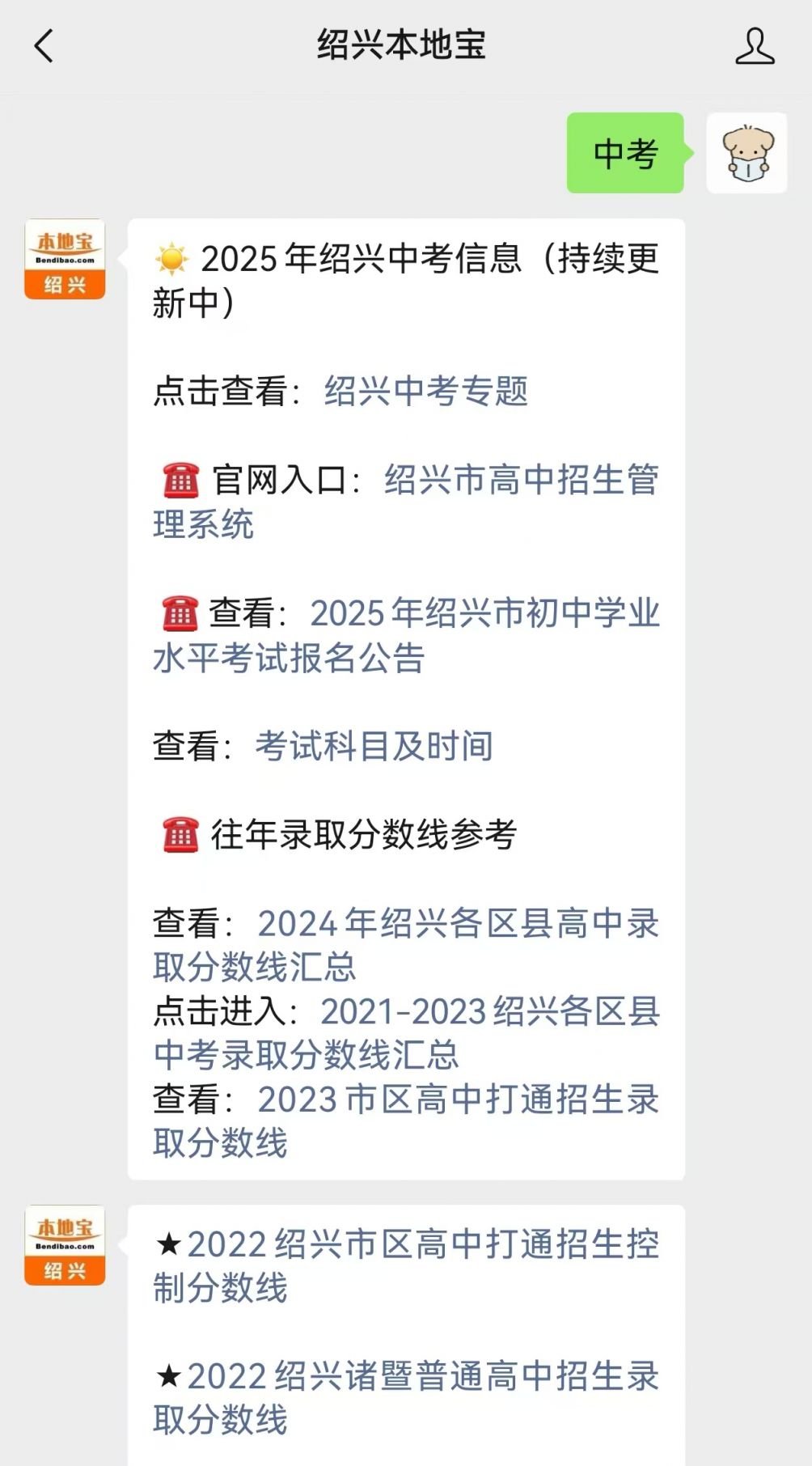
Task: Go back from the 绍兴本地宝 chat
Action: pos(44,45)
